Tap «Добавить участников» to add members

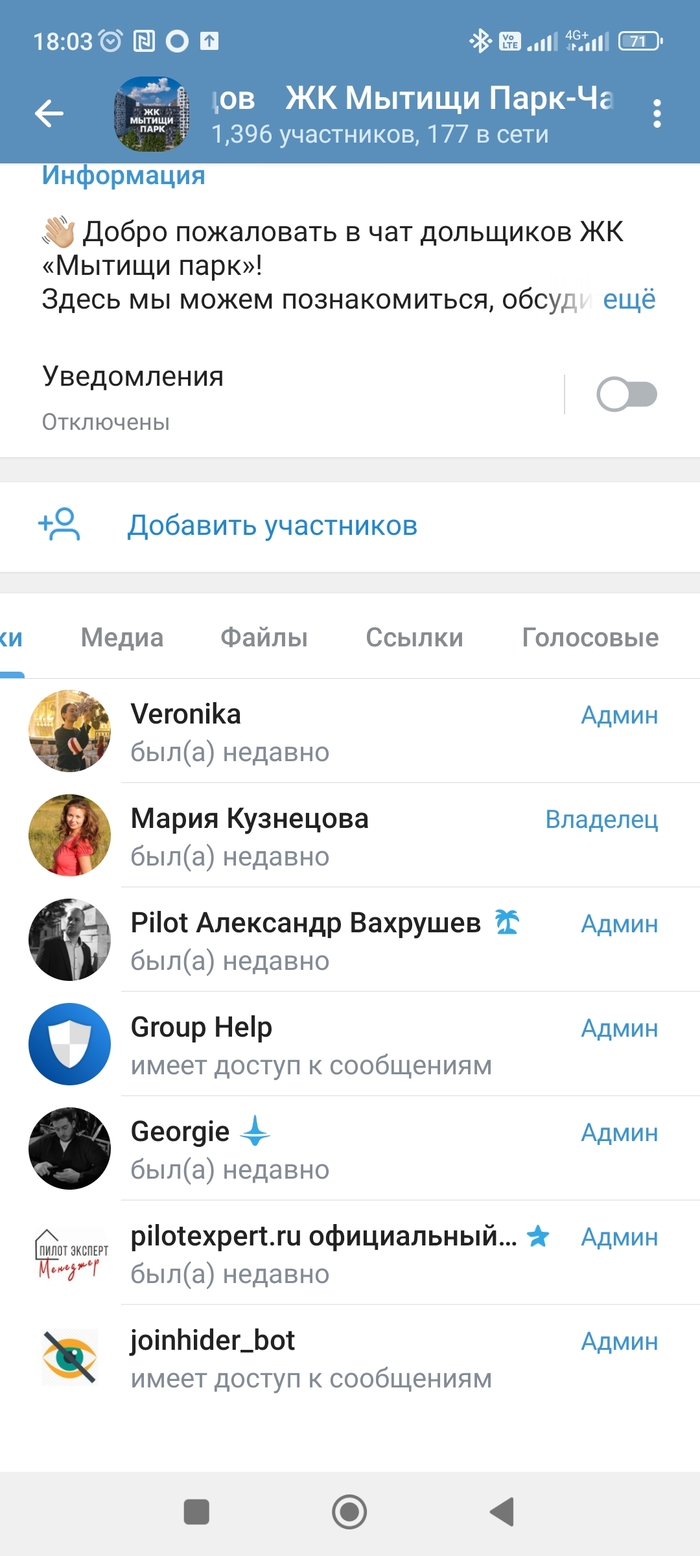pyautogui.click(x=272, y=525)
